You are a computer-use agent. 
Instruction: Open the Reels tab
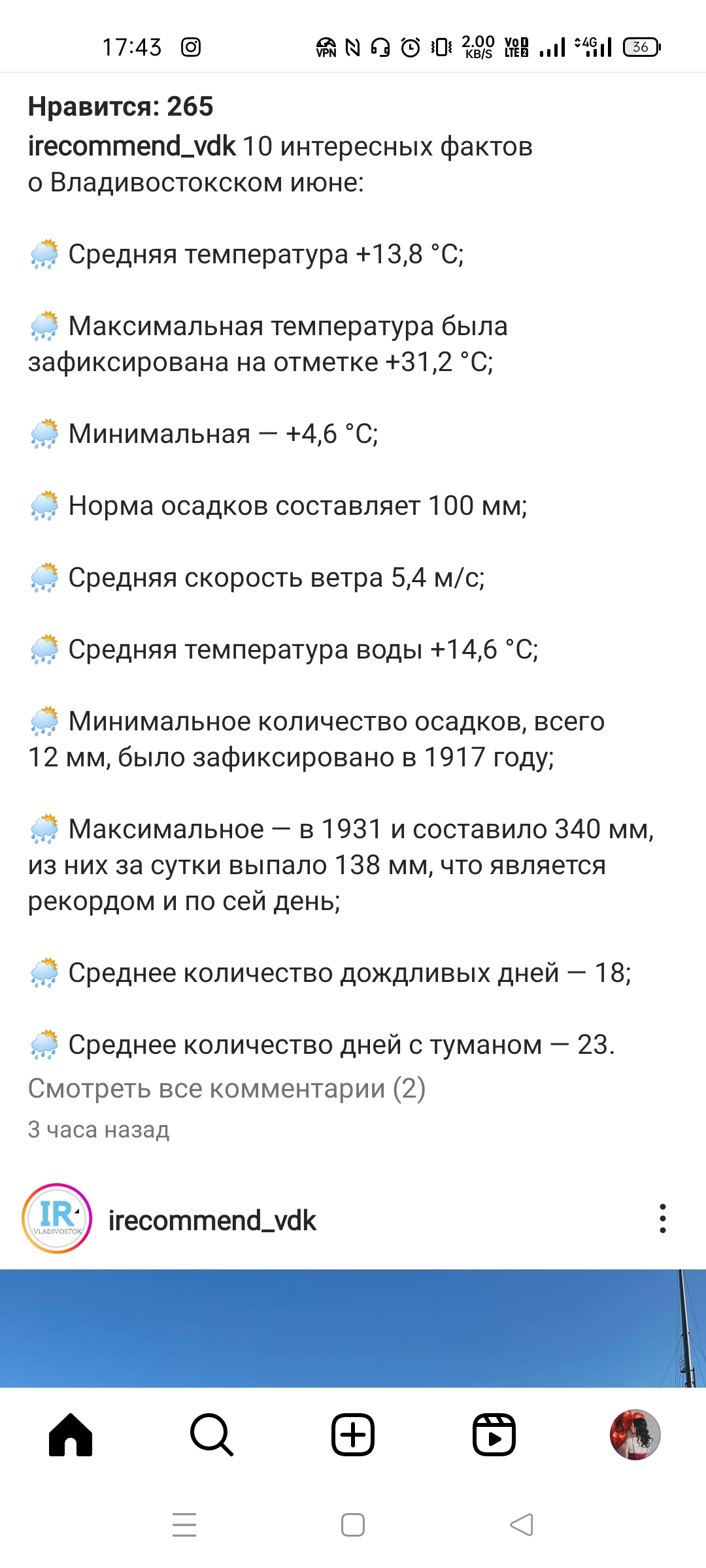[494, 1435]
